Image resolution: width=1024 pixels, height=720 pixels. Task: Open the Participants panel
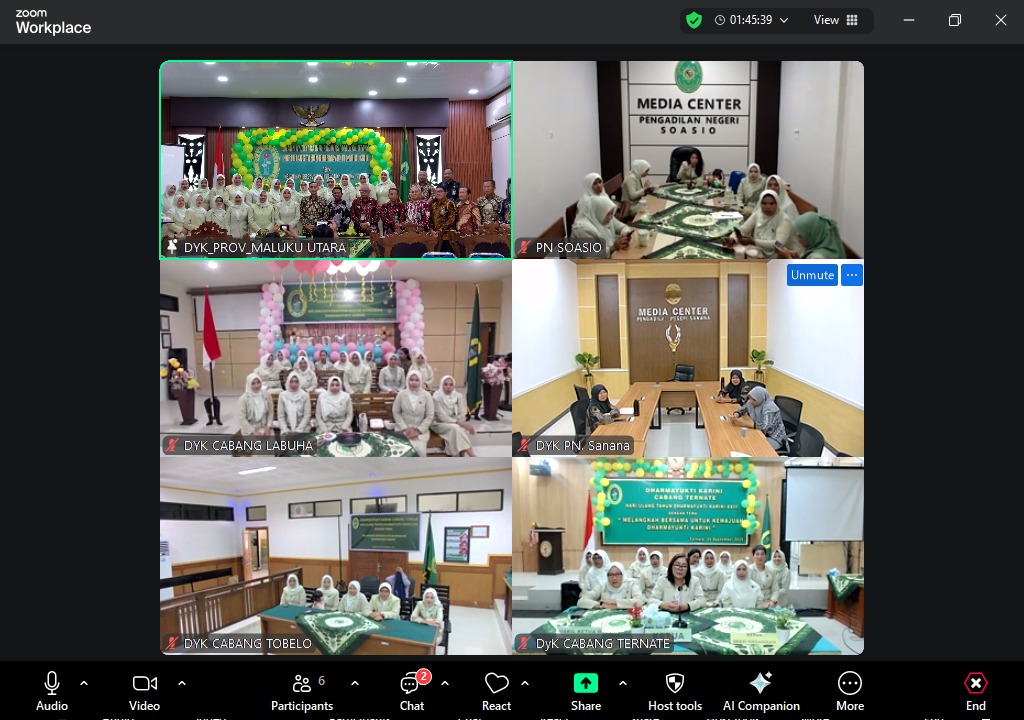pos(301,690)
